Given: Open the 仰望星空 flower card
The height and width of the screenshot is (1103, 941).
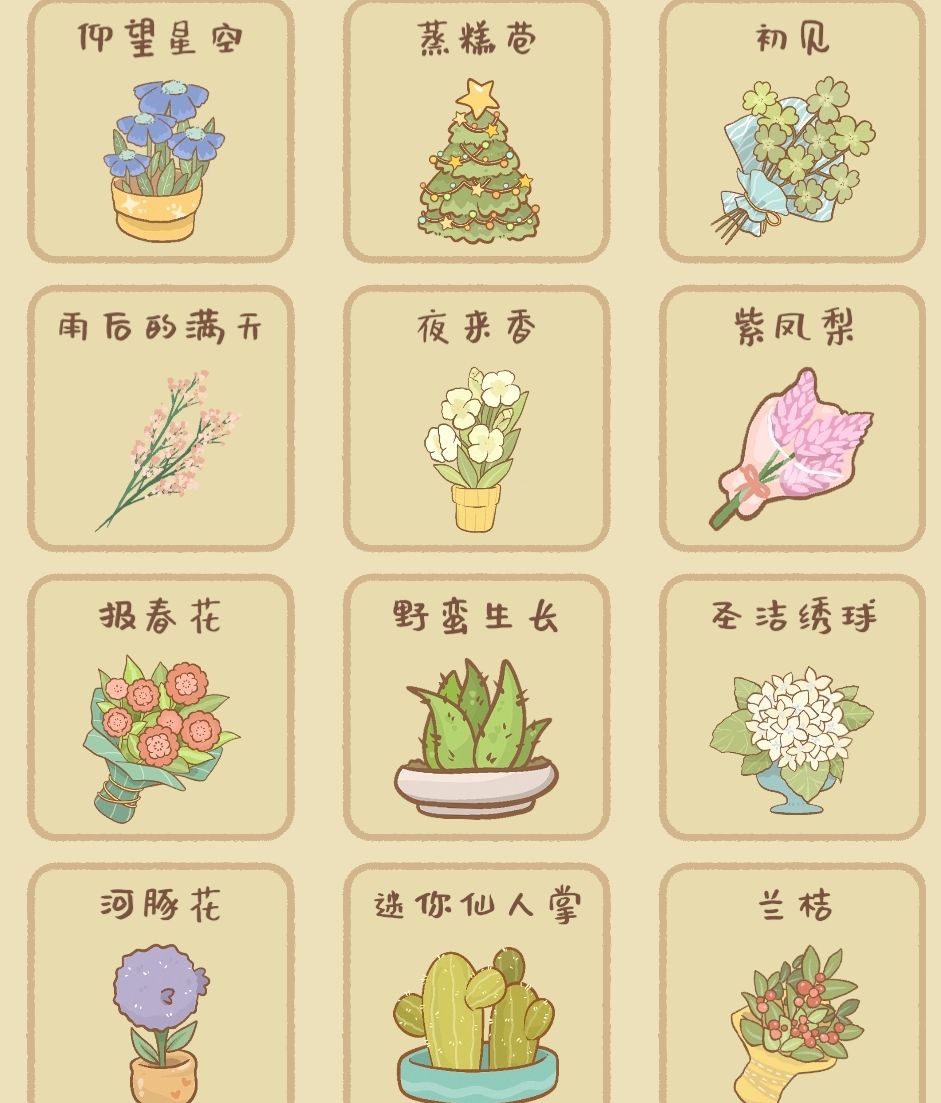Looking at the screenshot, I should (x=160, y=130).
